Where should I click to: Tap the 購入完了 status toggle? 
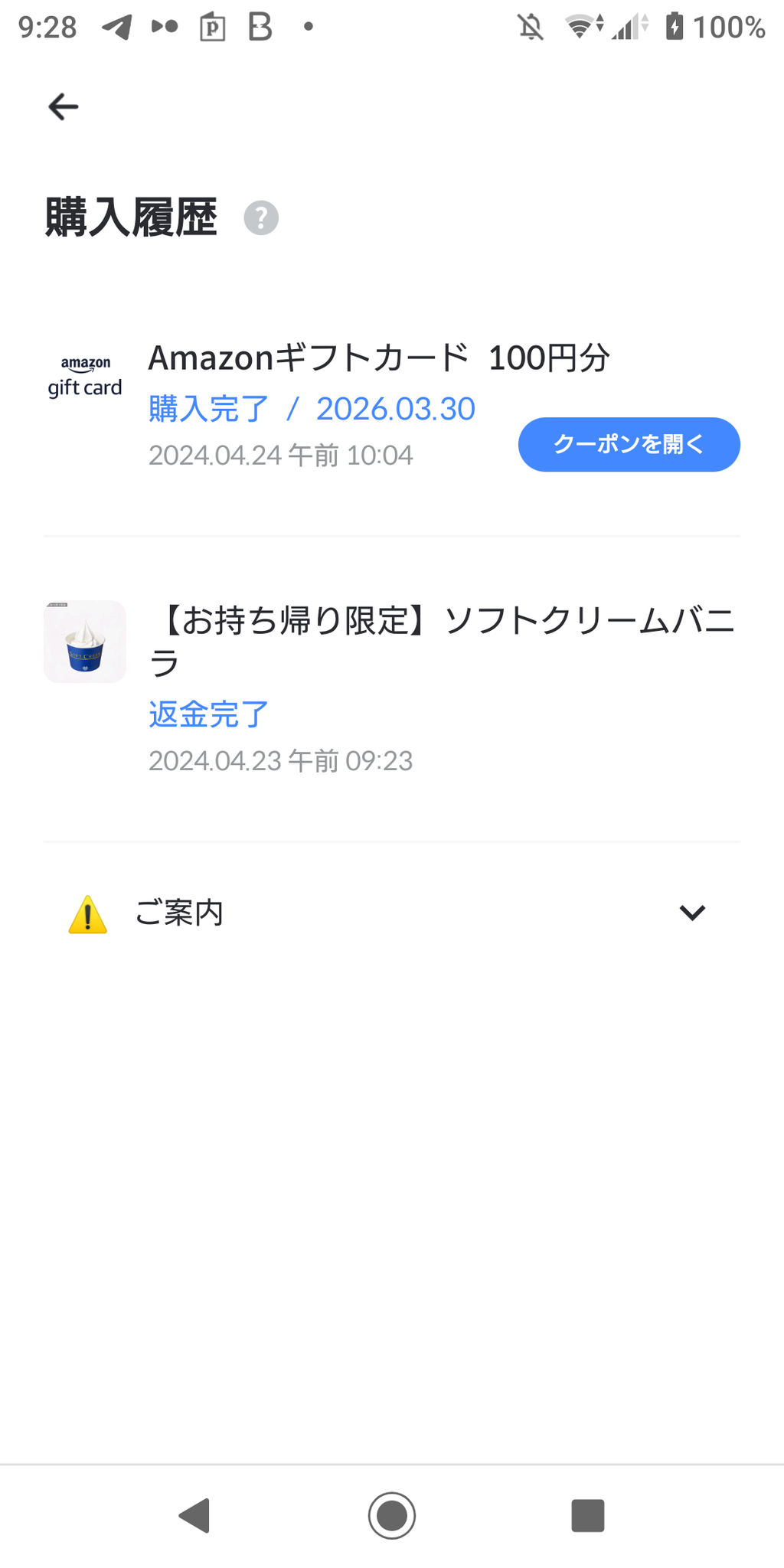[x=208, y=408]
